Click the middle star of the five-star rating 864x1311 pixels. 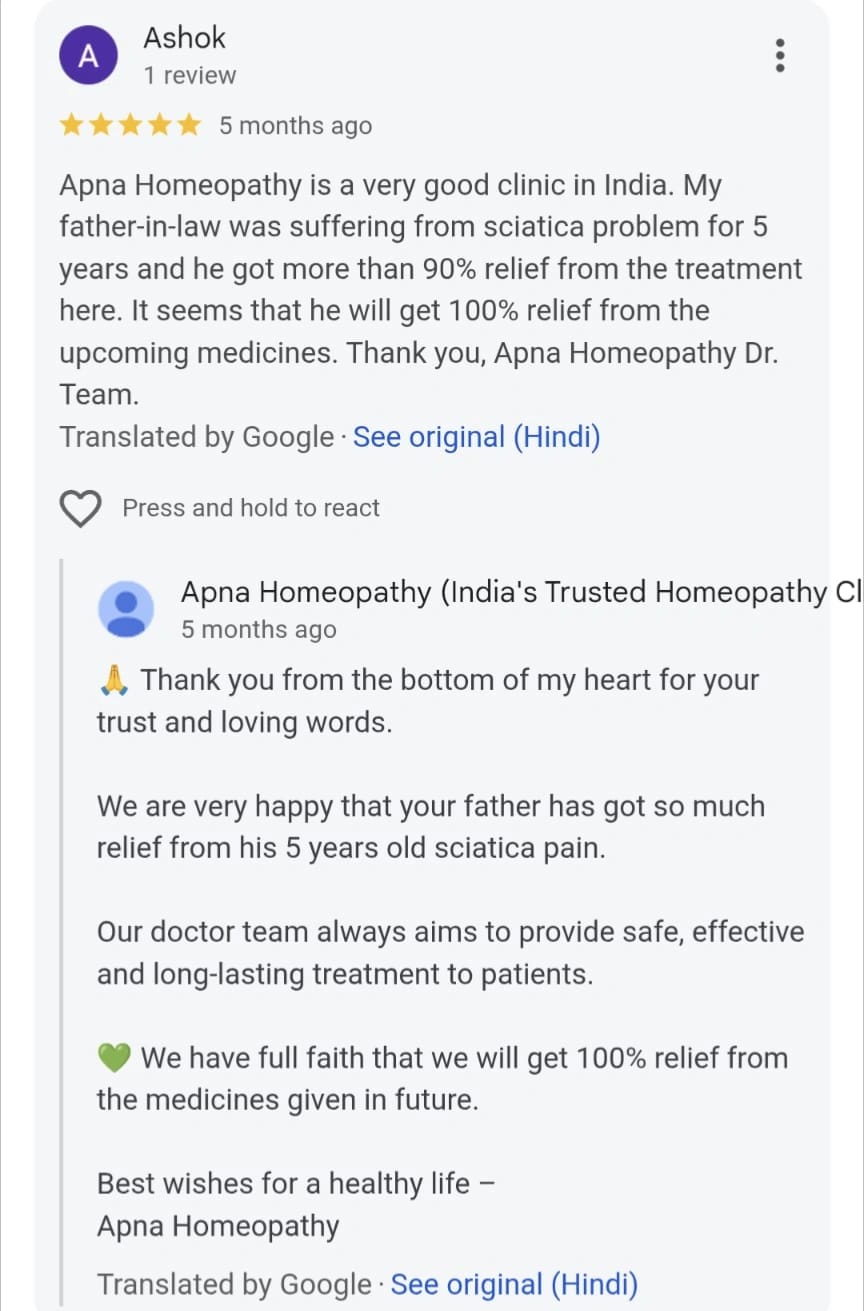(130, 125)
